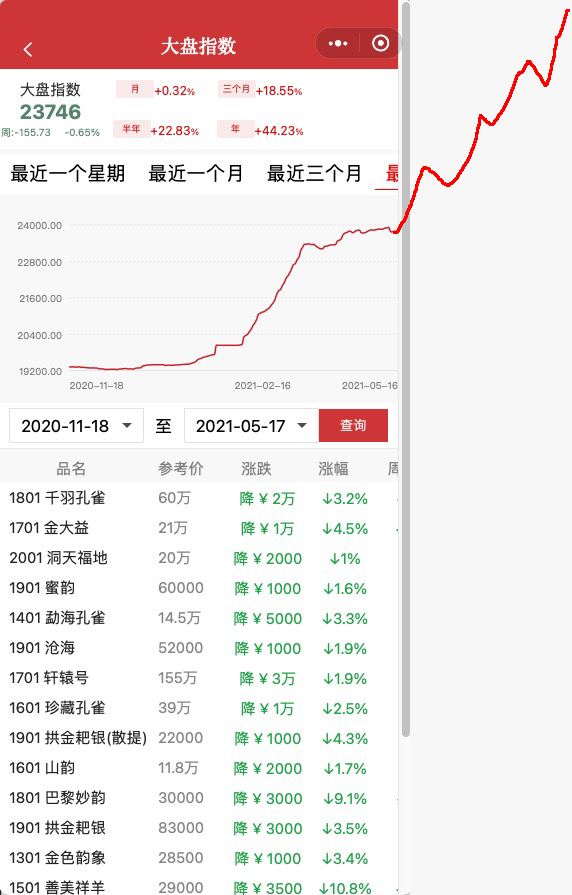This screenshot has height=895, width=572.
Task: Open the 1701 轩辕号 item
Action: click(x=199, y=678)
